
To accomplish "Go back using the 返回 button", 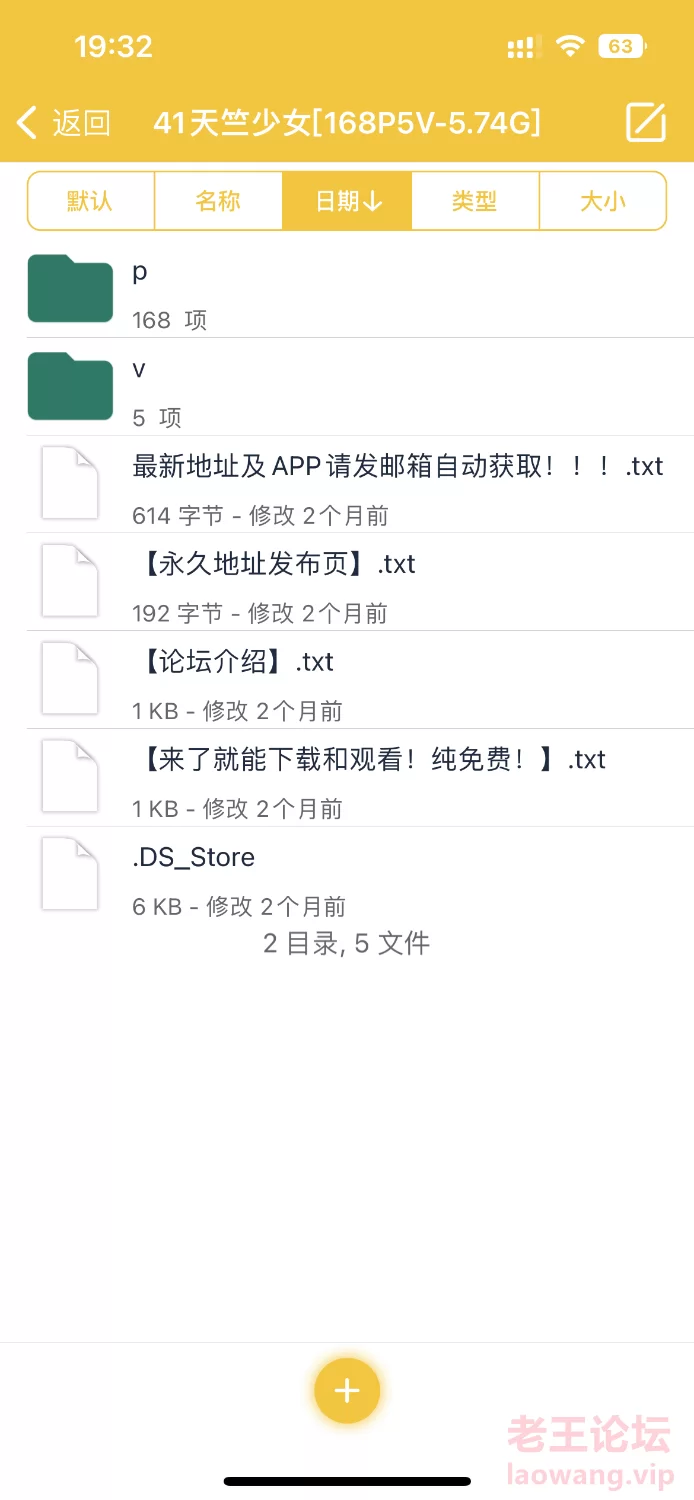I will click(x=63, y=123).
